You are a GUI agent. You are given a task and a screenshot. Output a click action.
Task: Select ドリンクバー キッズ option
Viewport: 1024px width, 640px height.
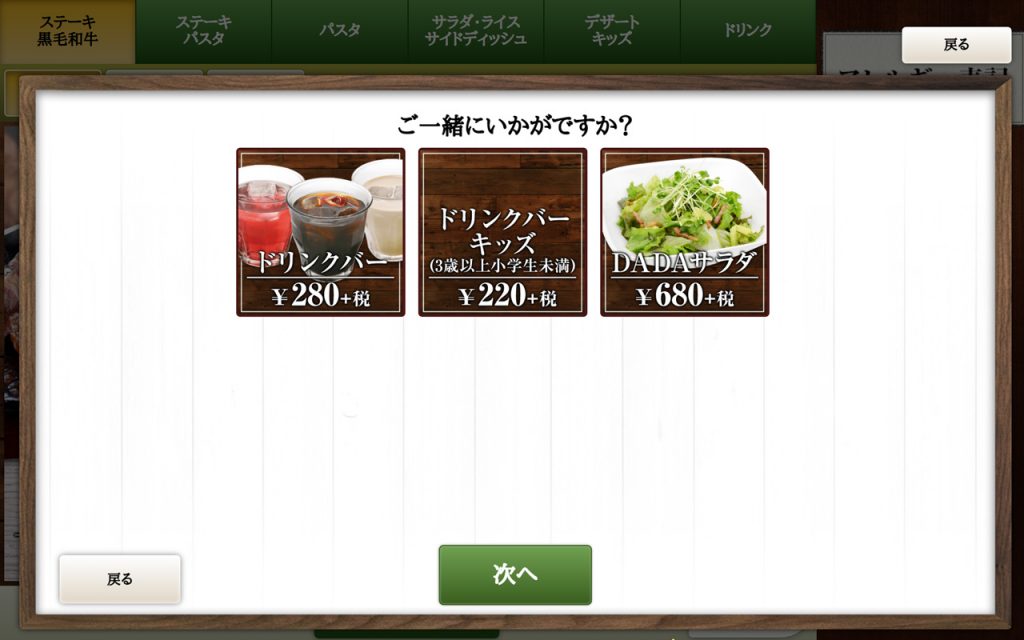[502, 232]
